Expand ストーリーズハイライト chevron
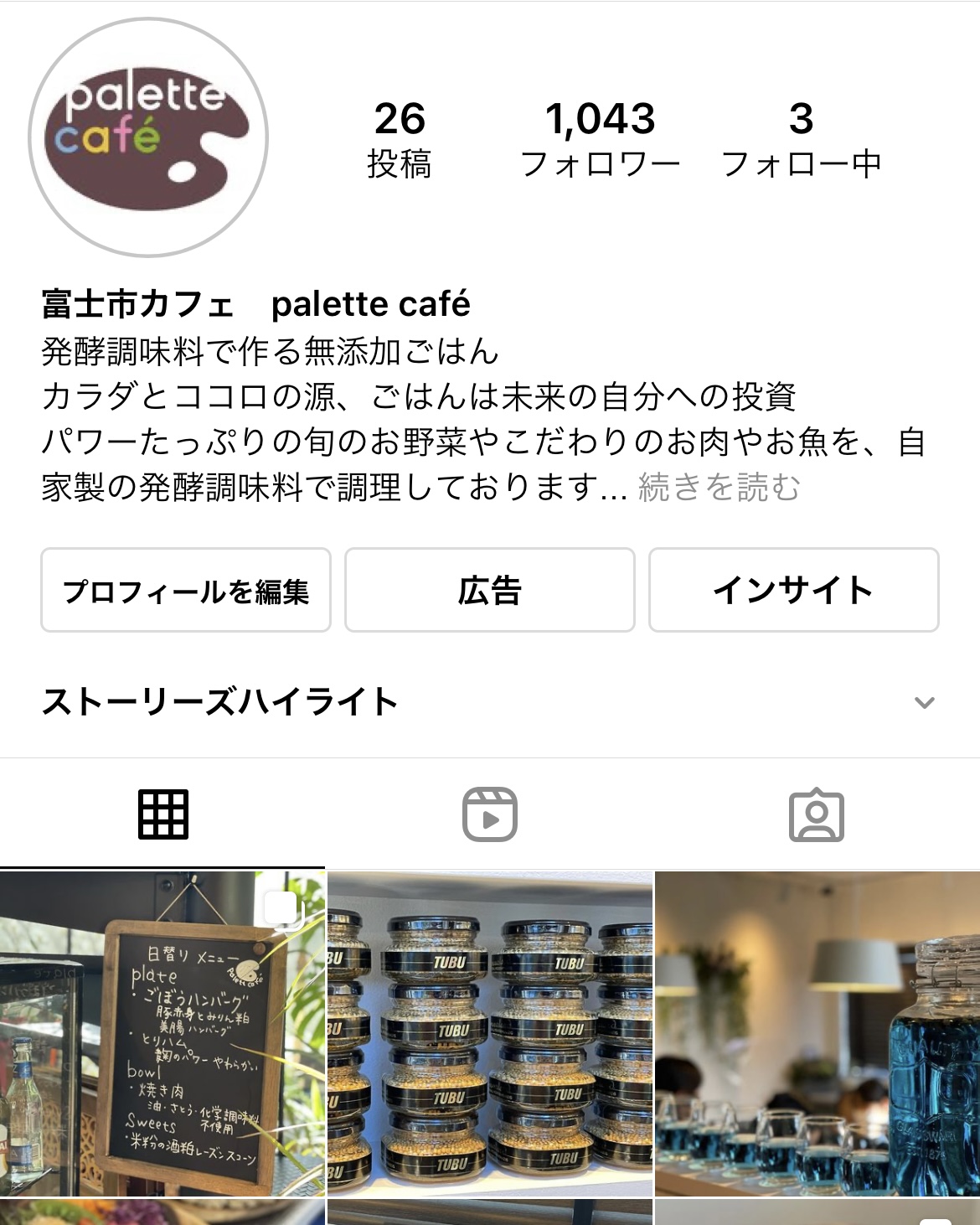This screenshot has height=1225, width=980. pos(924,702)
